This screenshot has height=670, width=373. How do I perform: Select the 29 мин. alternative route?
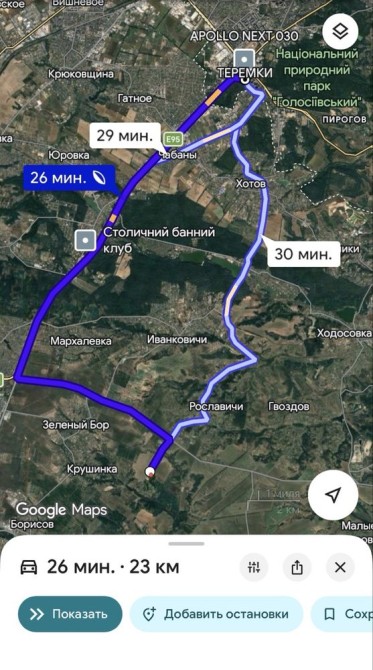[x=125, y=135]
